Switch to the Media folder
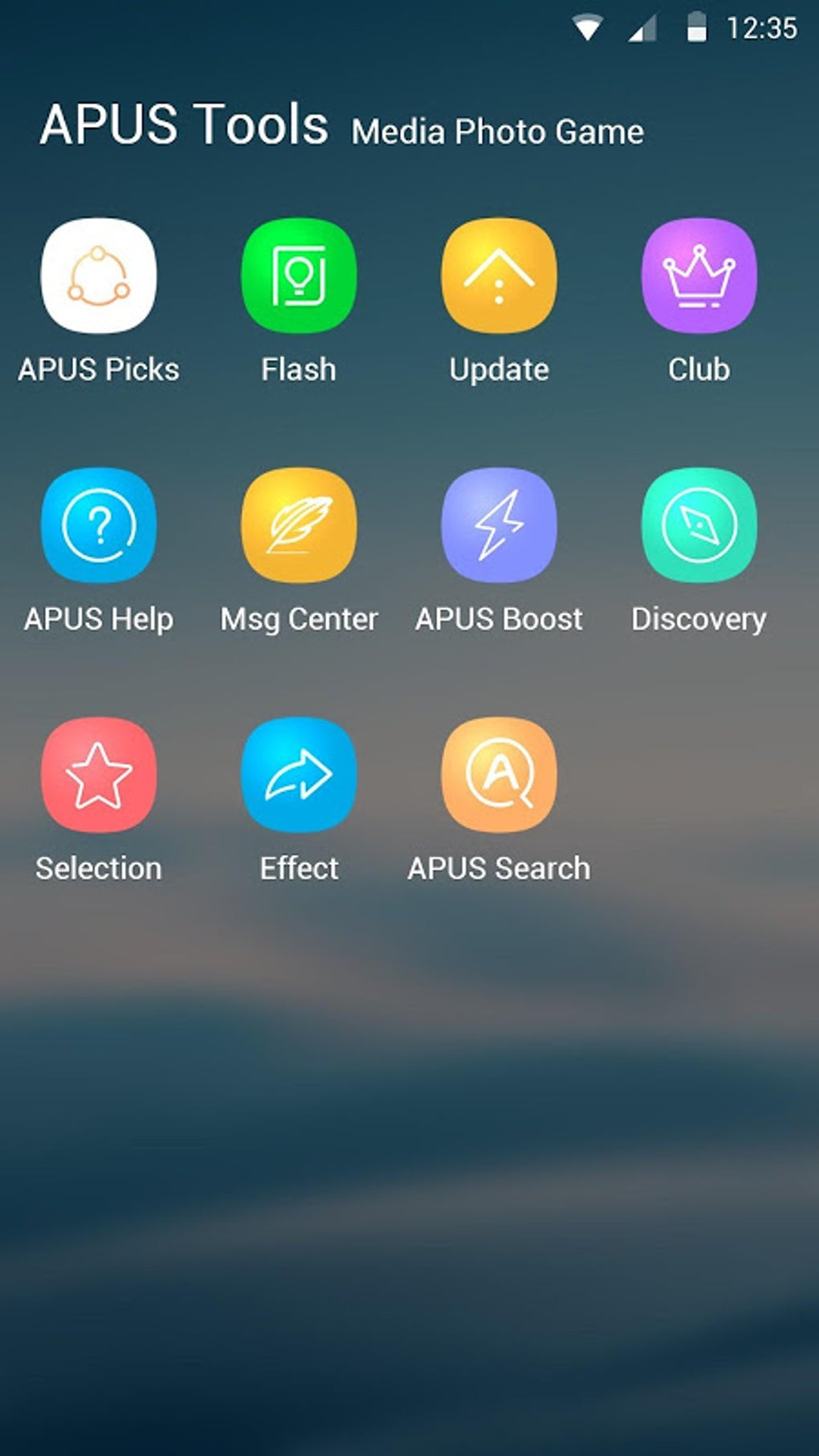Image resolution: width=819 pixels, height=1456 pixels. click(398, 133)
